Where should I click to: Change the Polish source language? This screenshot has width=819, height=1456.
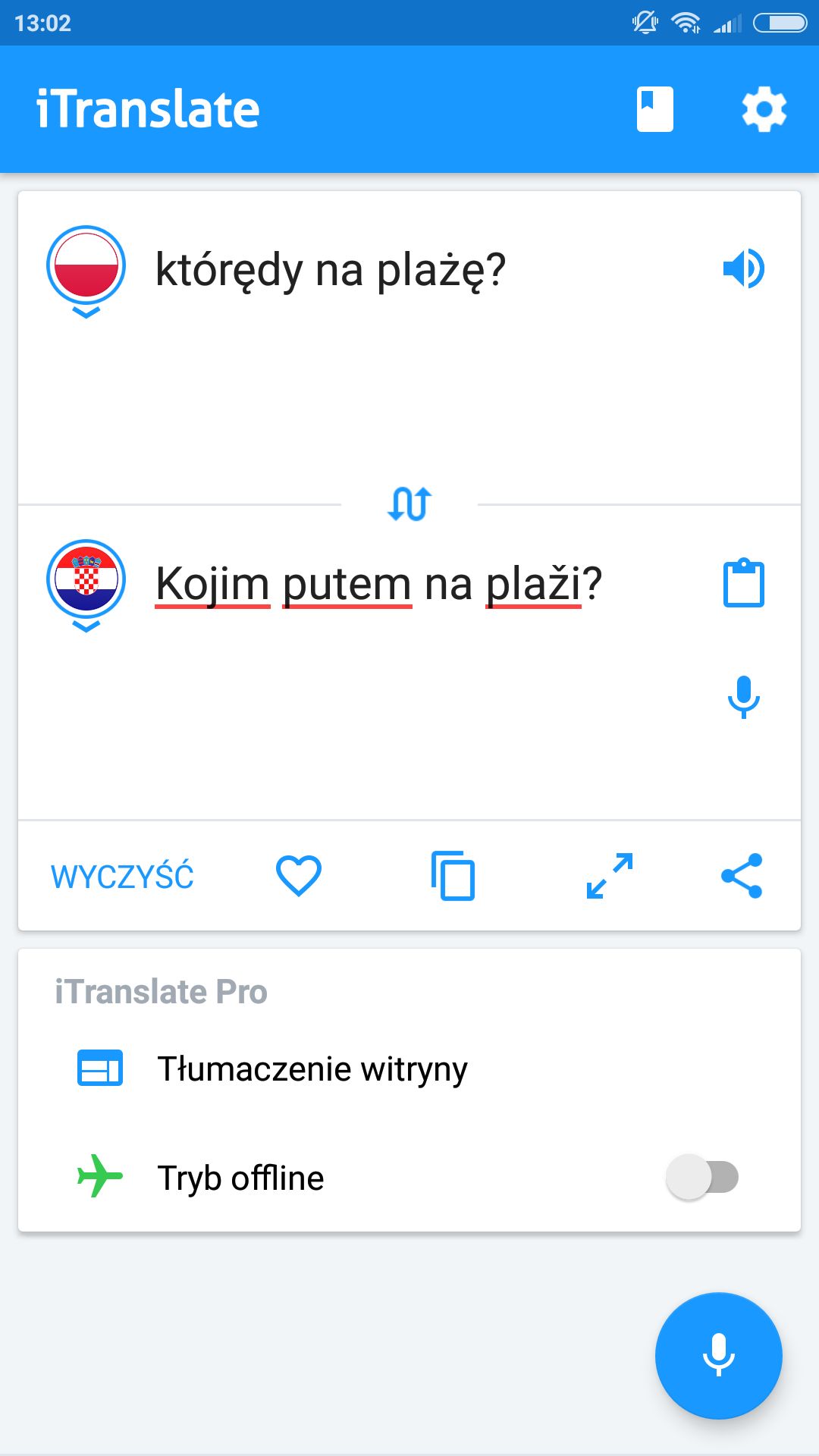coord(86,271)
